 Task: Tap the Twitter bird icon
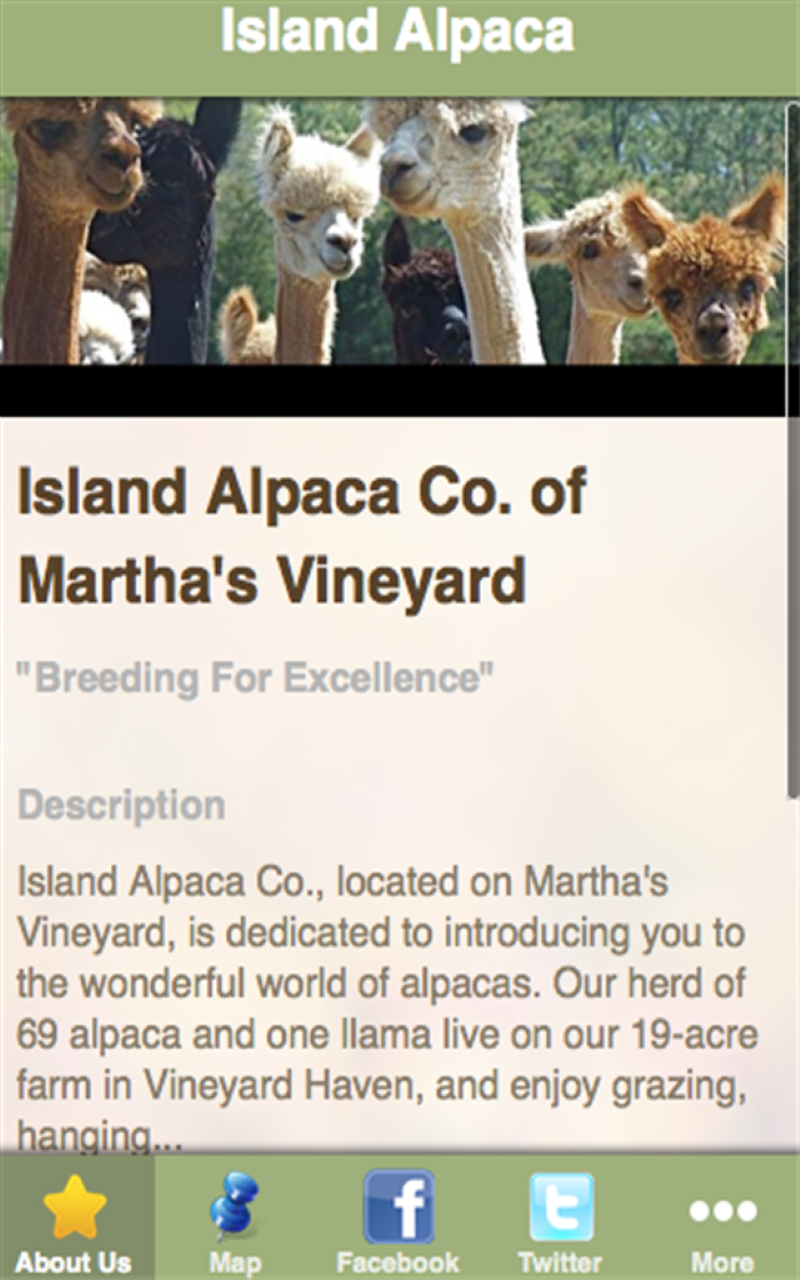(x=561, y=1210)
